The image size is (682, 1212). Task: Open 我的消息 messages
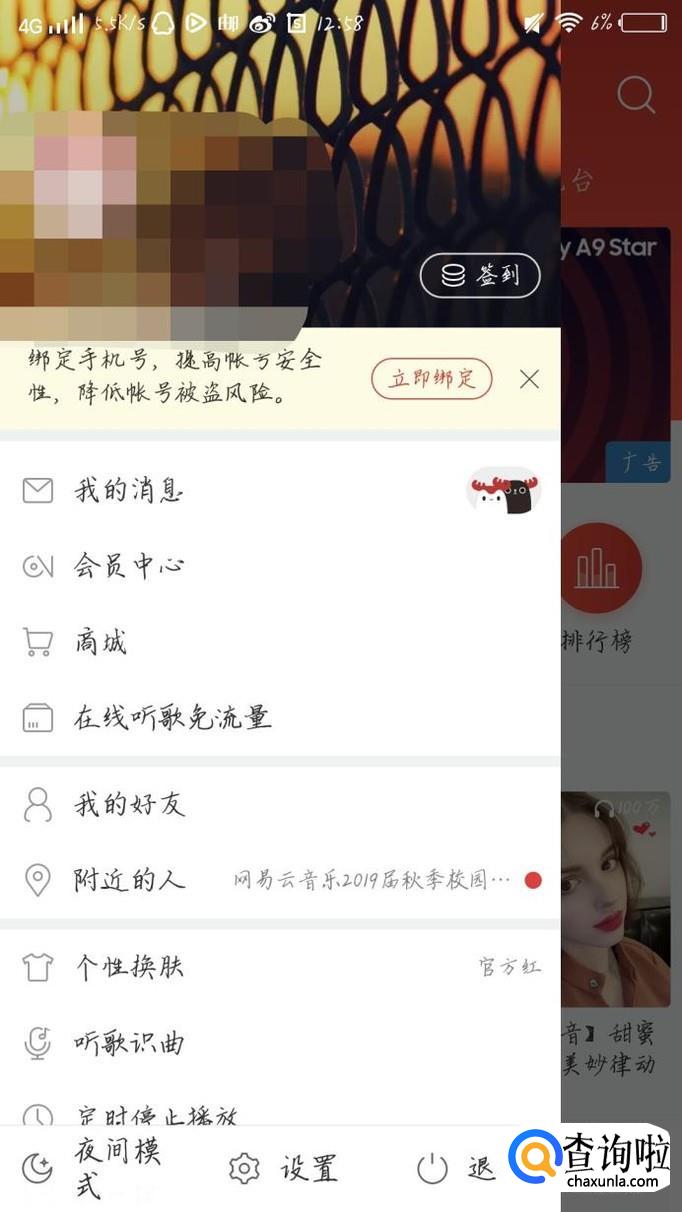pos(130,491)
